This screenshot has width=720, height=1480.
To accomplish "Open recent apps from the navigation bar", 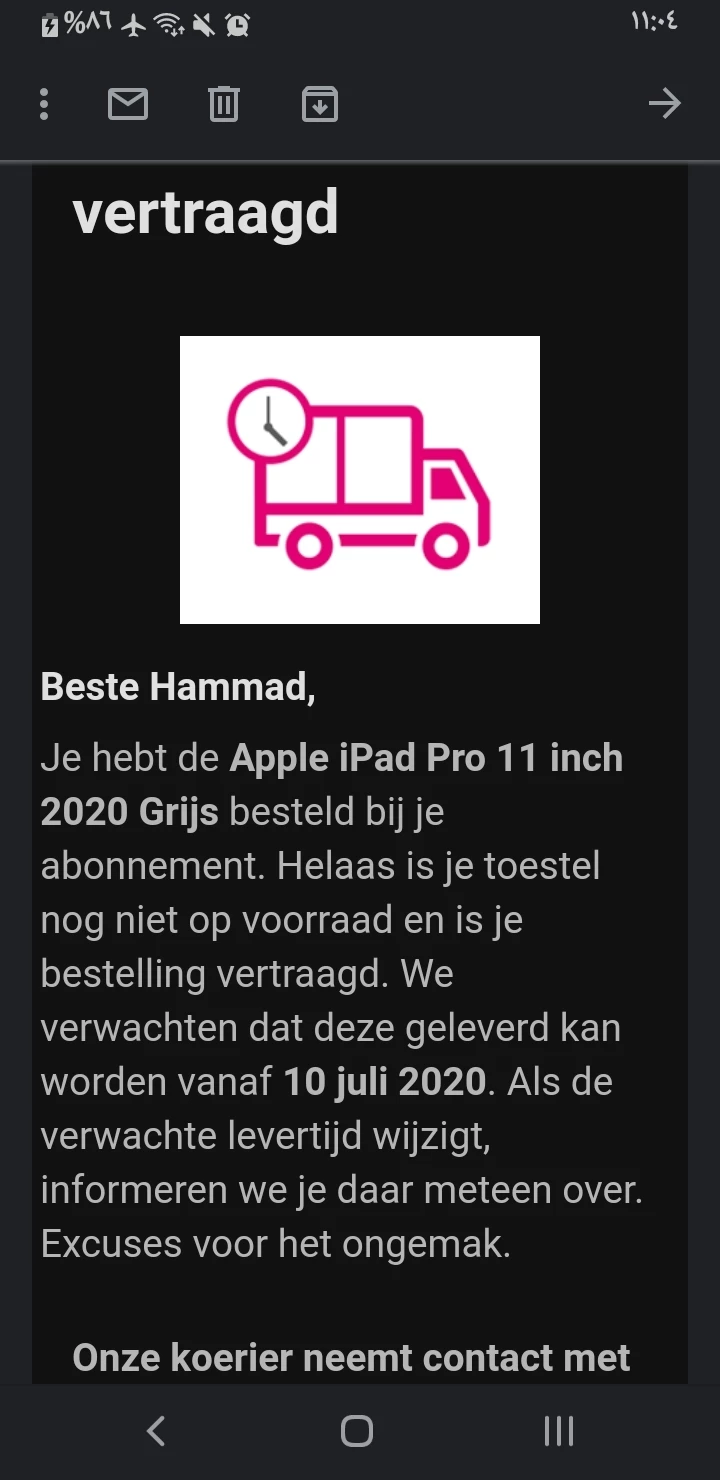I will point(559,1431).
